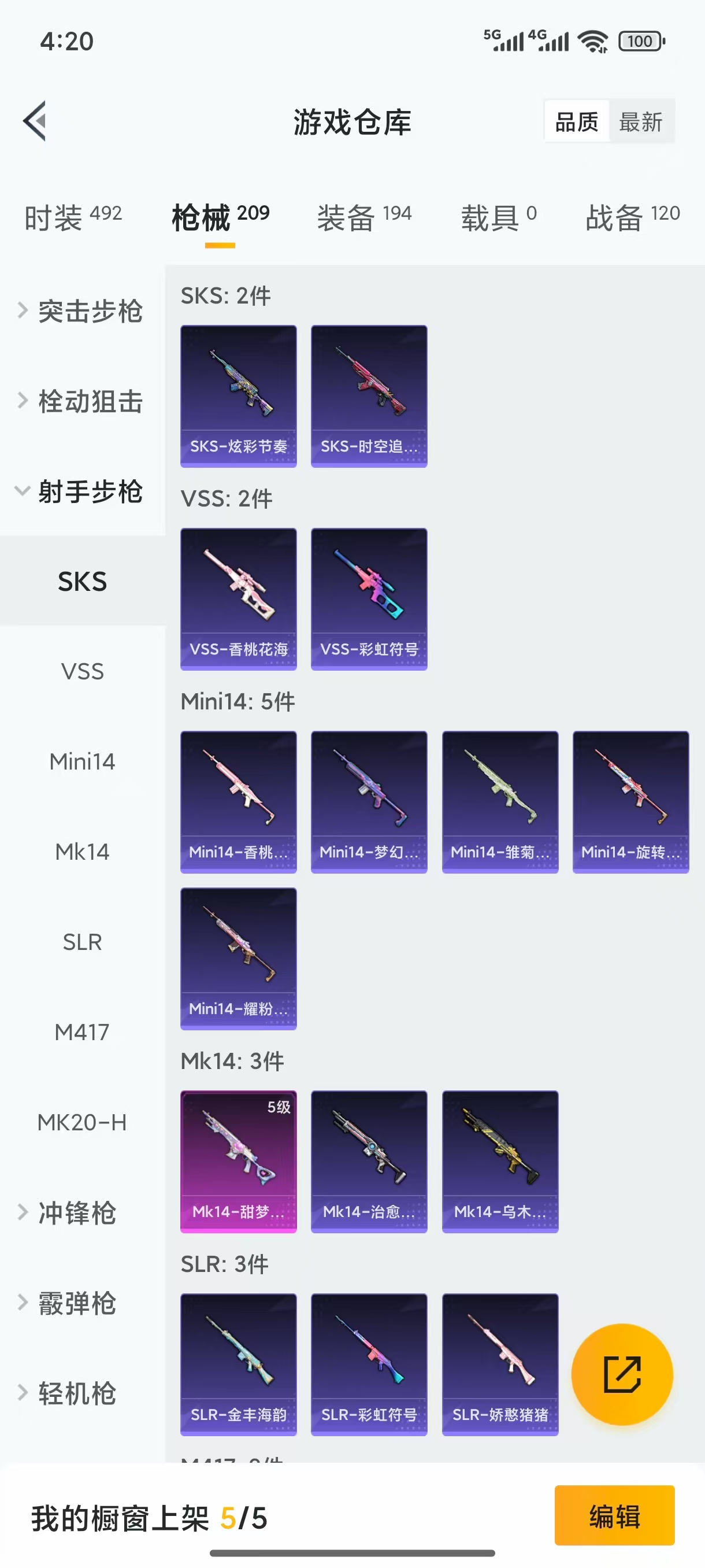Jump to M417 in the sidebar
705x1568 pixels.
[x=82, y=1031]
